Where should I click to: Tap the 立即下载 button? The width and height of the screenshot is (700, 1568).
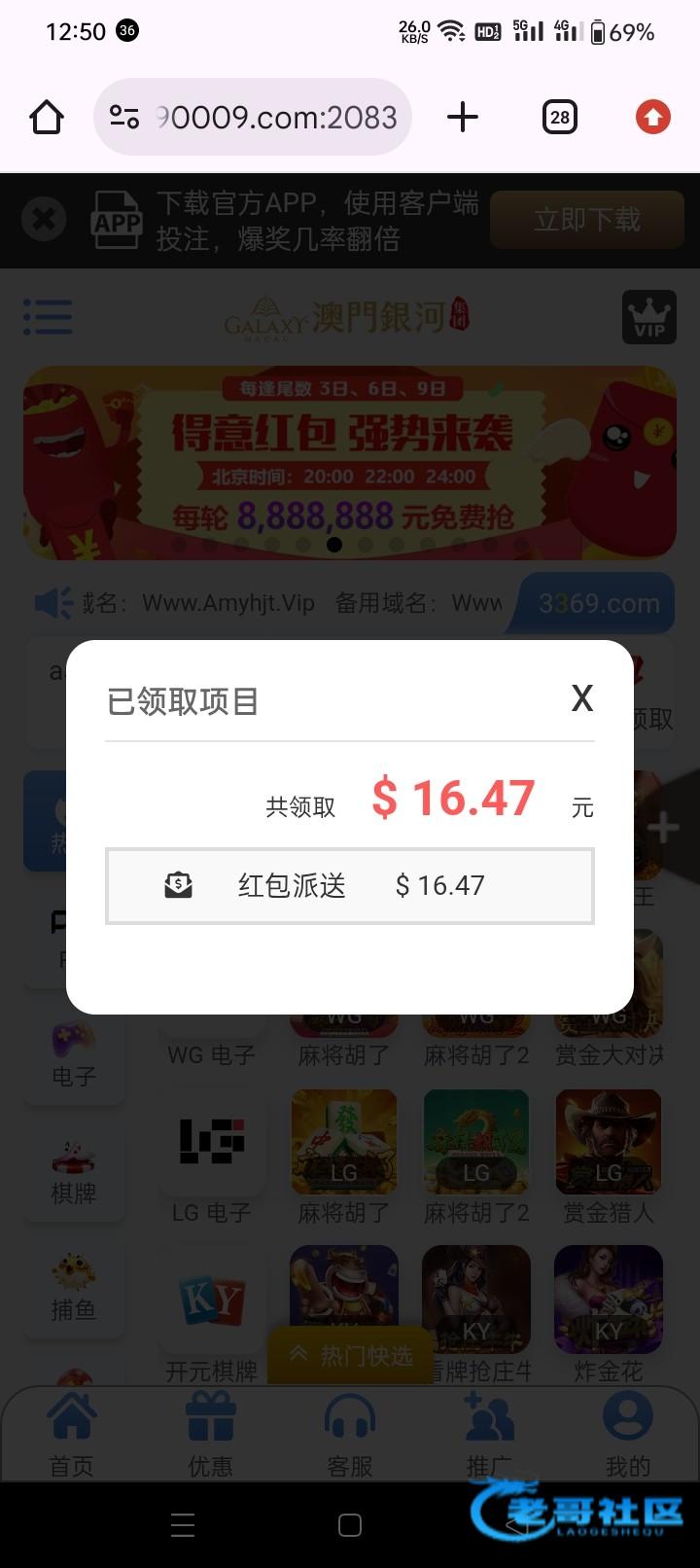click(x=586, y=220)
